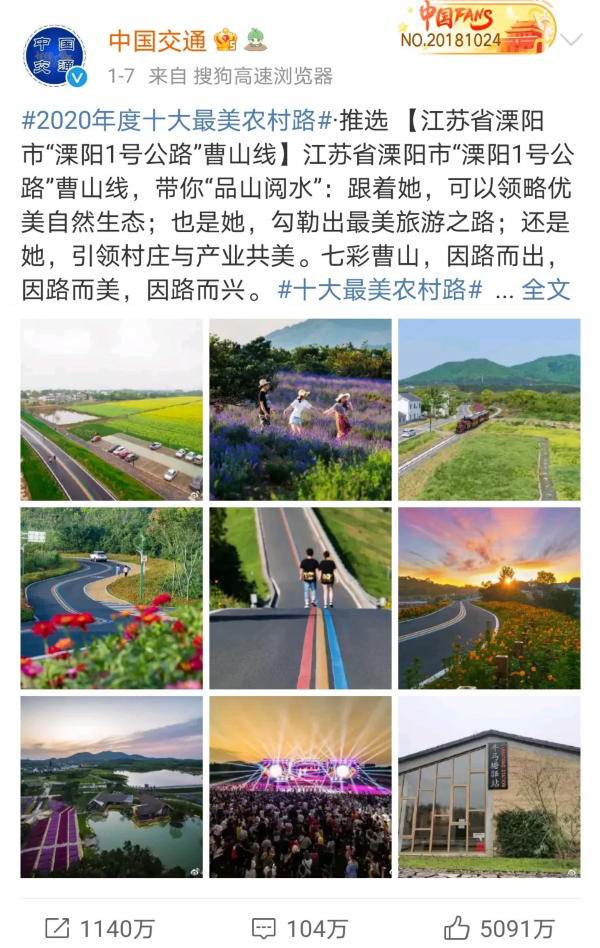Image resolution: width=600 pixels, height=948 pixels.
Task: Open the concert stage lights photo
Action: pos(300,787)
